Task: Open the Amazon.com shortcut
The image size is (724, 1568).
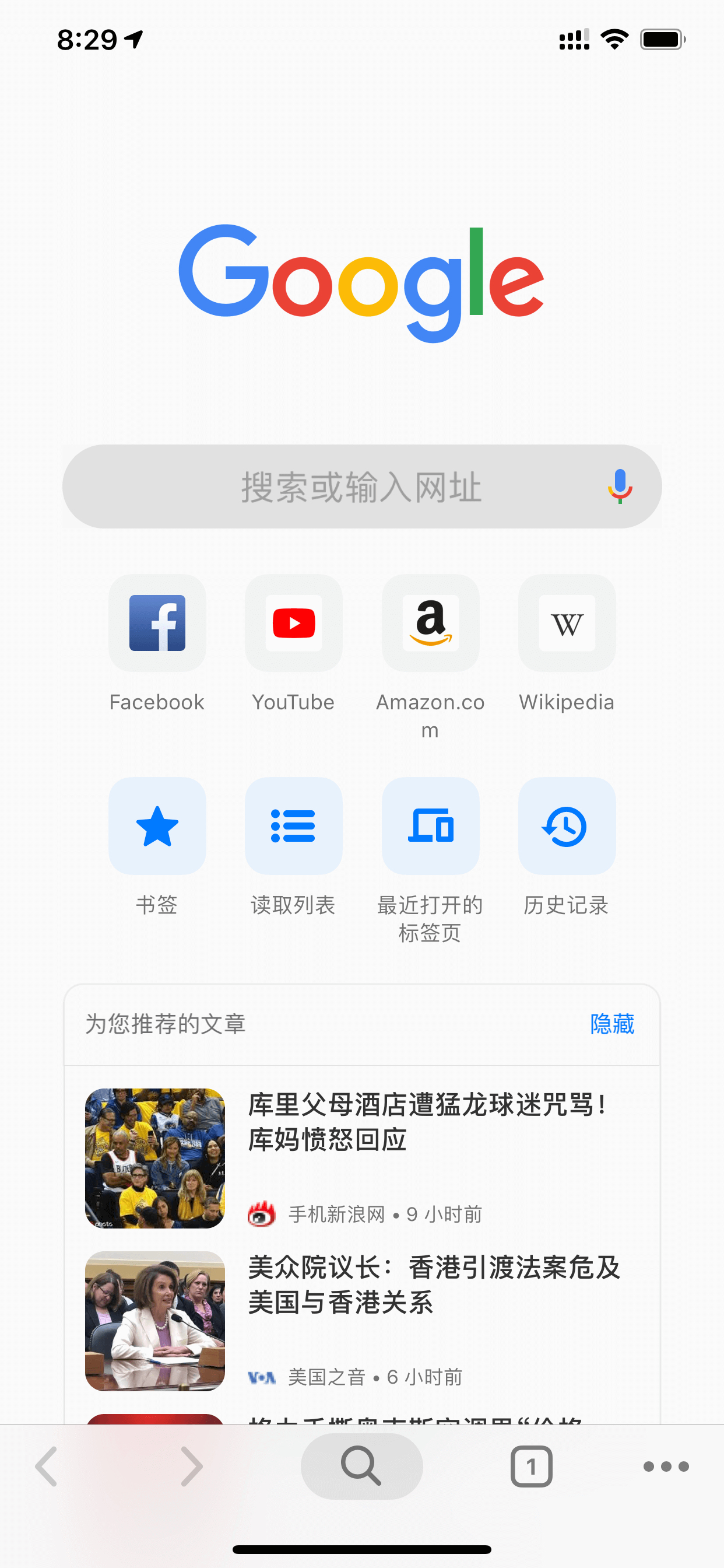Action: tap(430, 656)
